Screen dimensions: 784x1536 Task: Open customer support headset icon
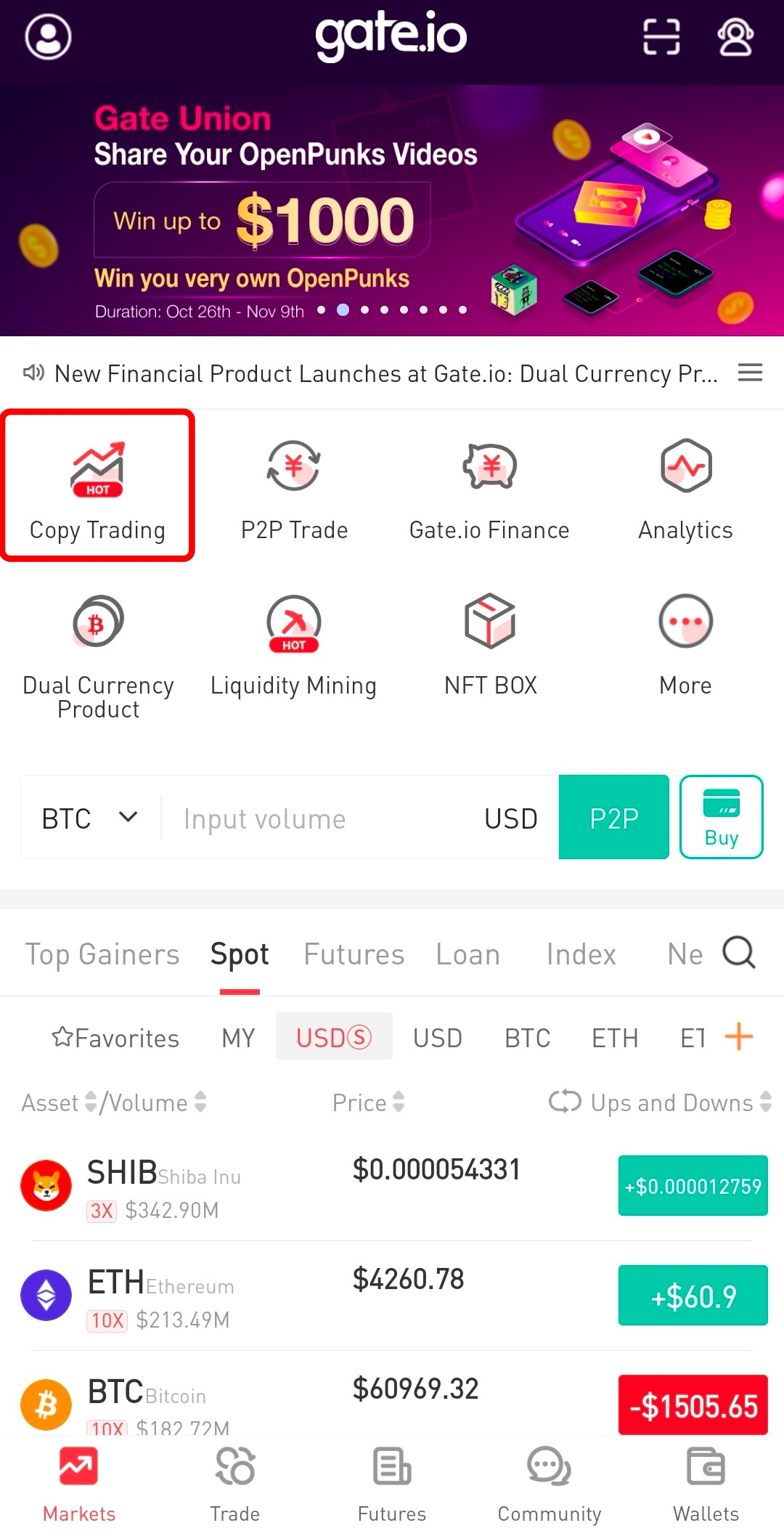coord(735,37)
